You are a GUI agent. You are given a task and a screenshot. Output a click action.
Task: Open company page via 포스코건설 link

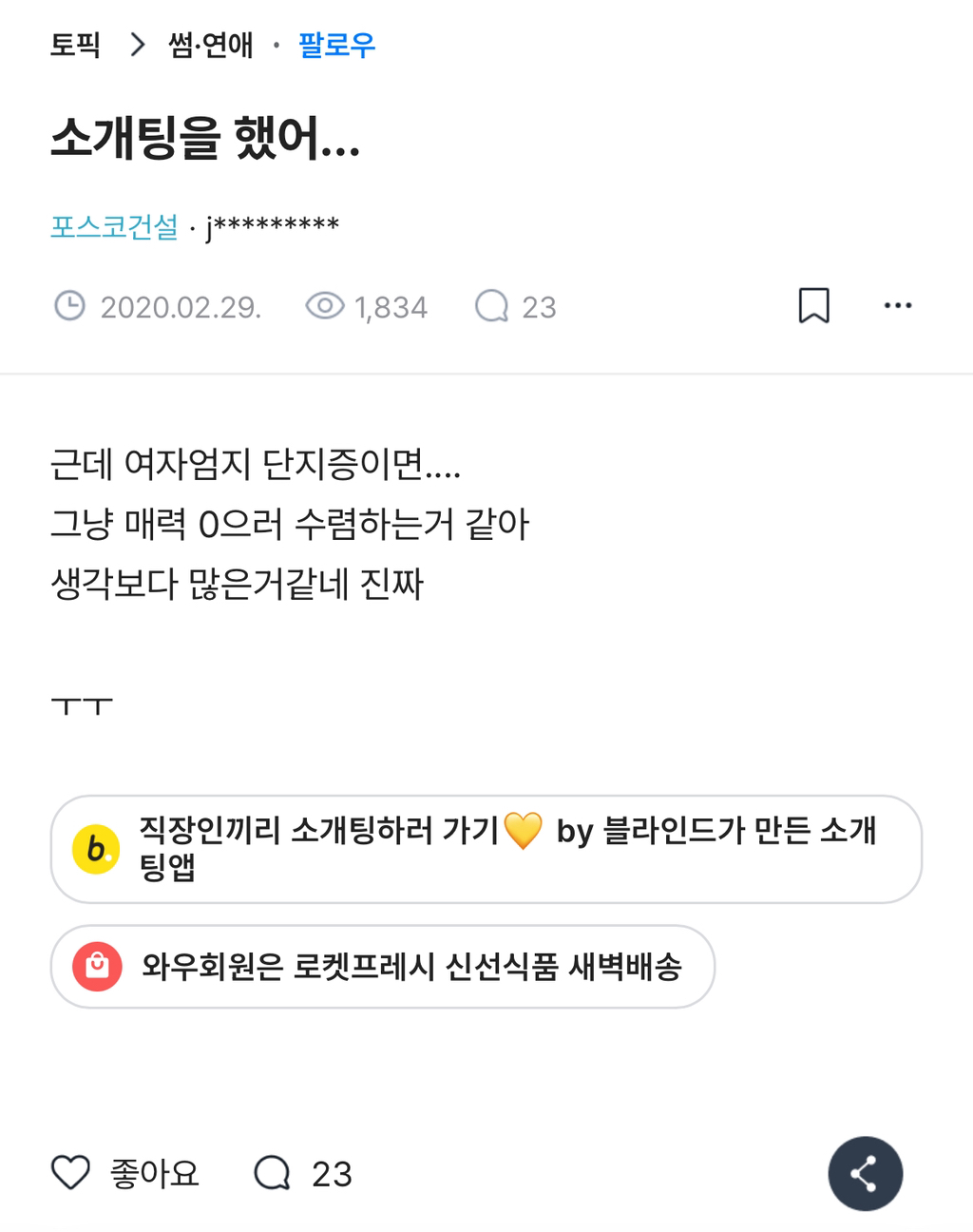point(114,226)
